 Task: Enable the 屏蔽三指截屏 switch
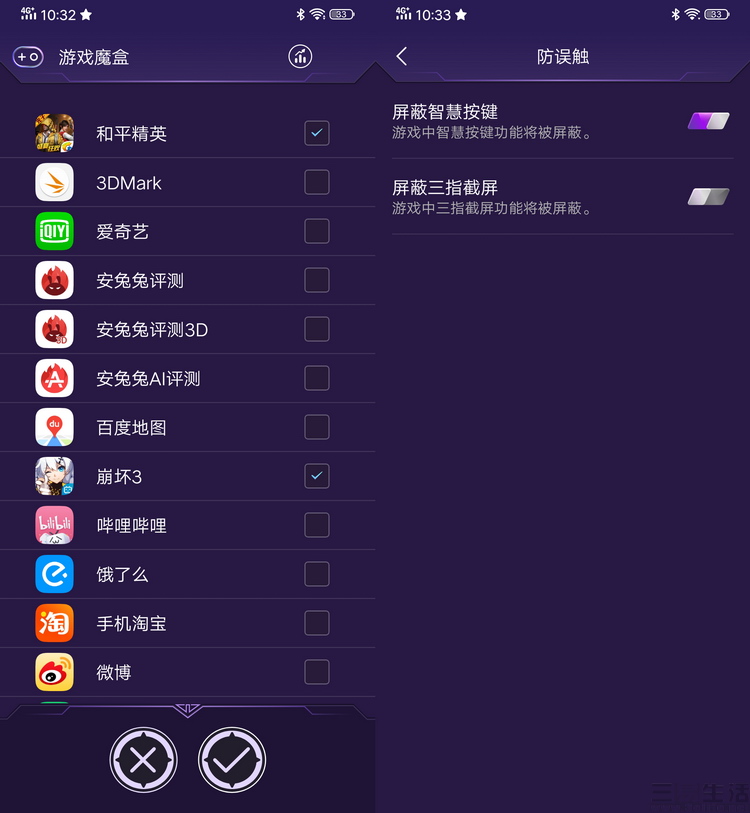(709, 196)
